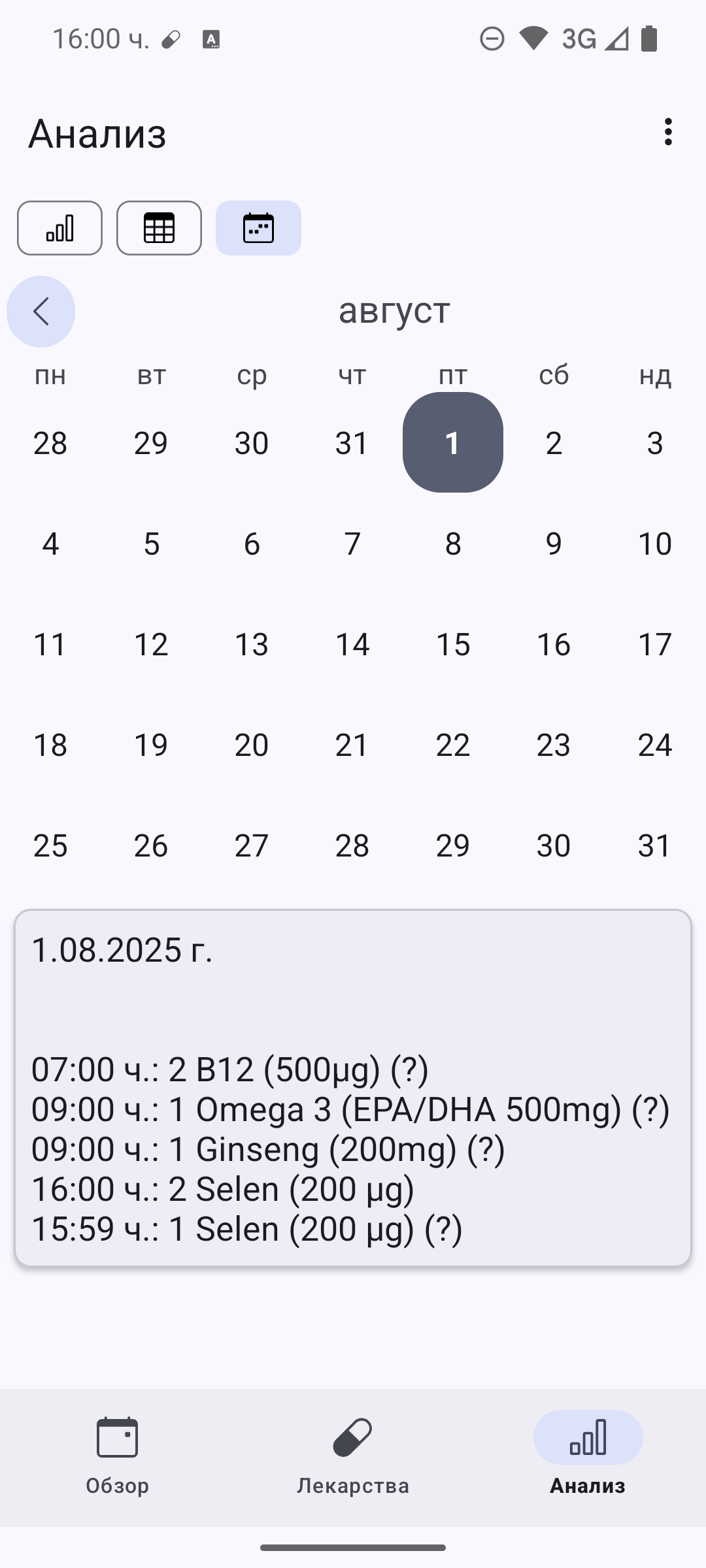Select the calendar view button

click(x=258, y=228)
